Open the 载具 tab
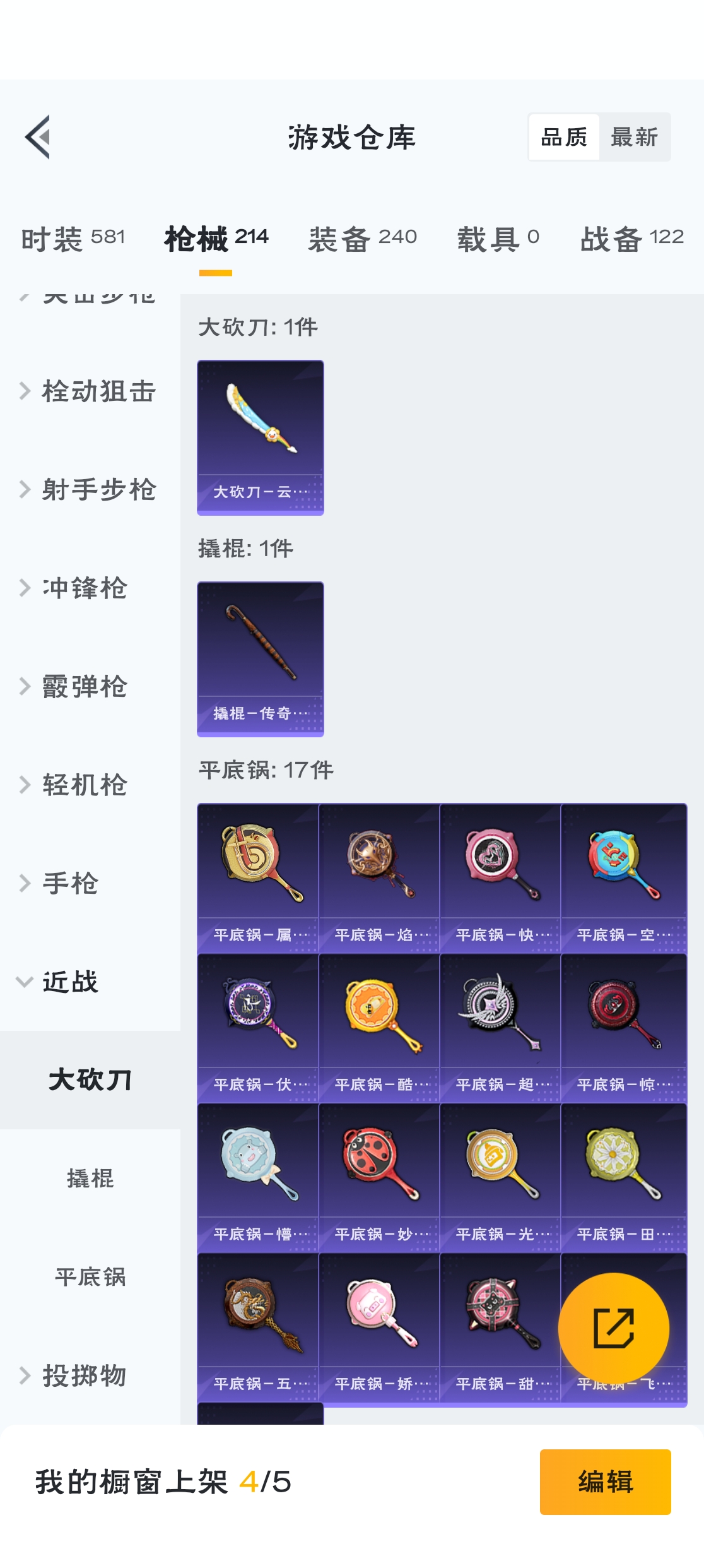 click(498, 239)
